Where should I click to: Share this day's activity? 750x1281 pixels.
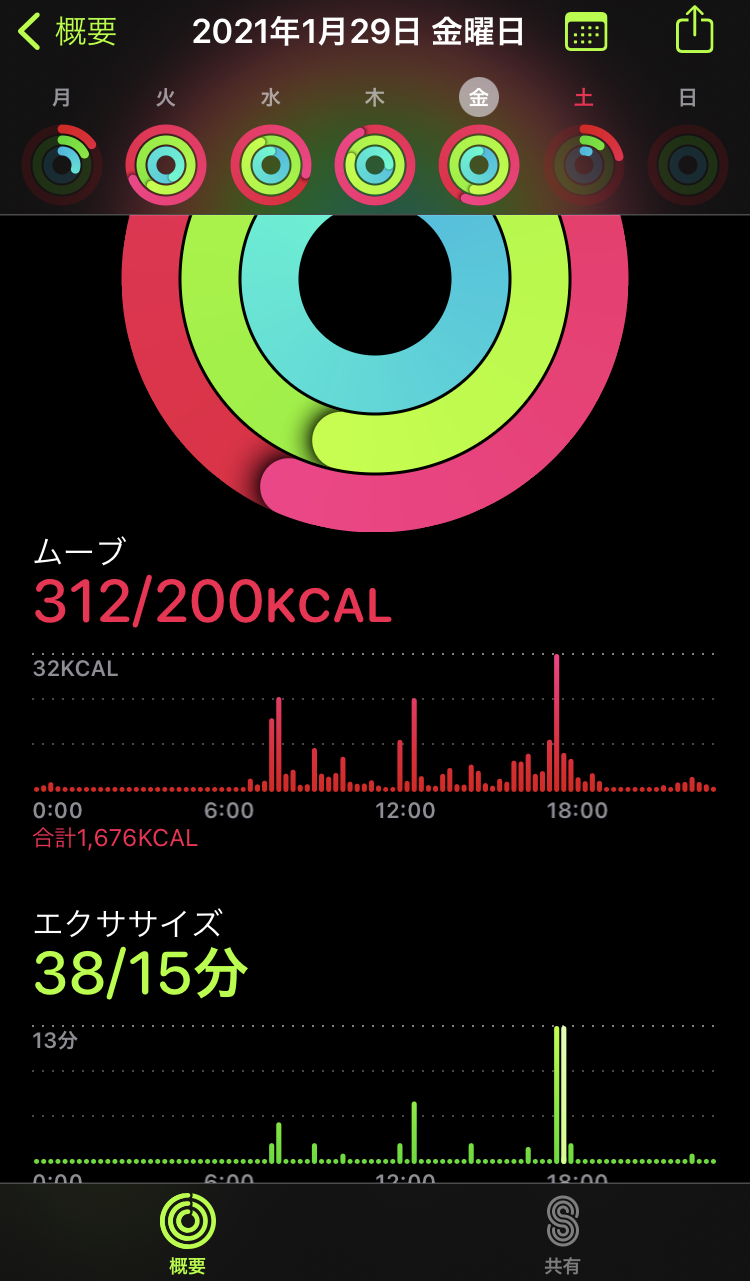(694, 30)
